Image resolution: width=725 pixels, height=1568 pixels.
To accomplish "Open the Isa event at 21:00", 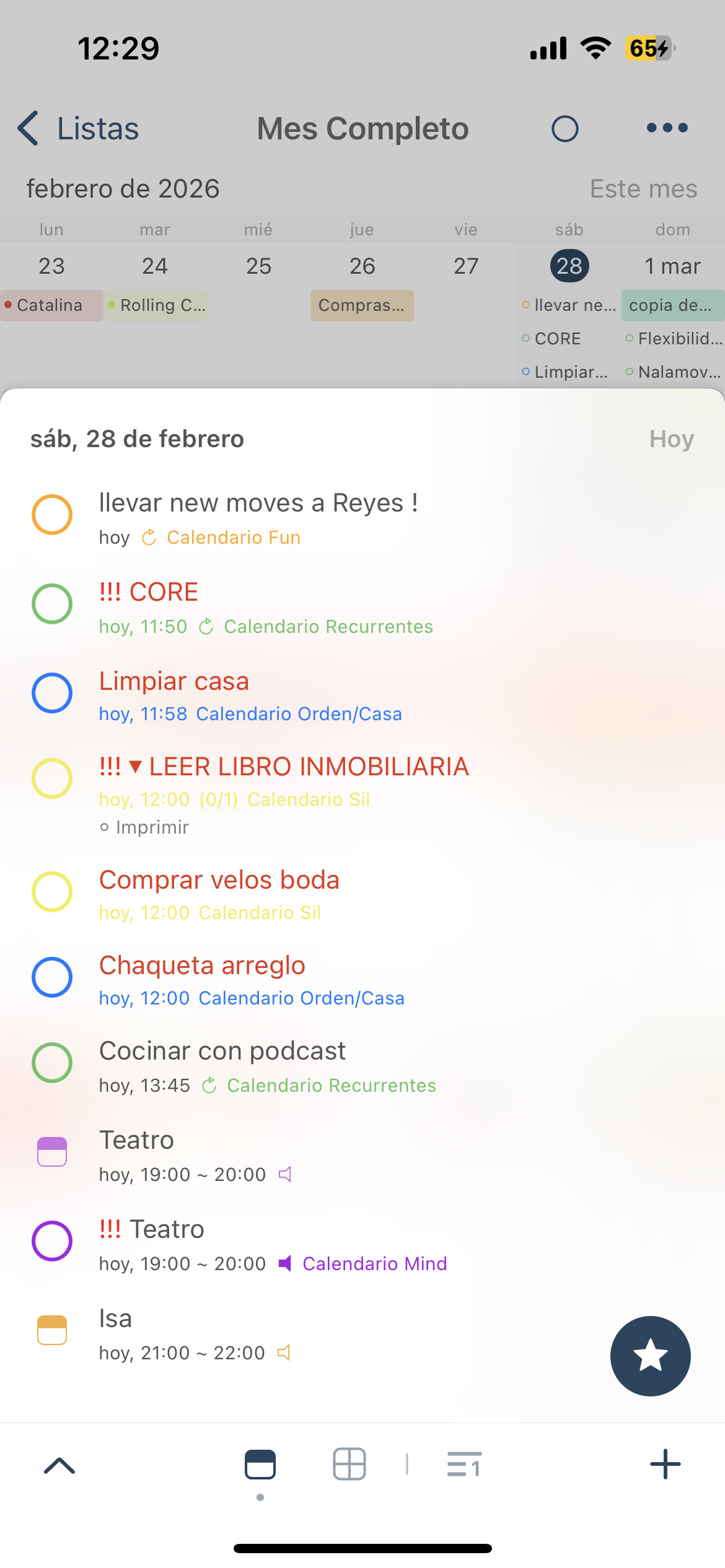I will point(115,1319).
